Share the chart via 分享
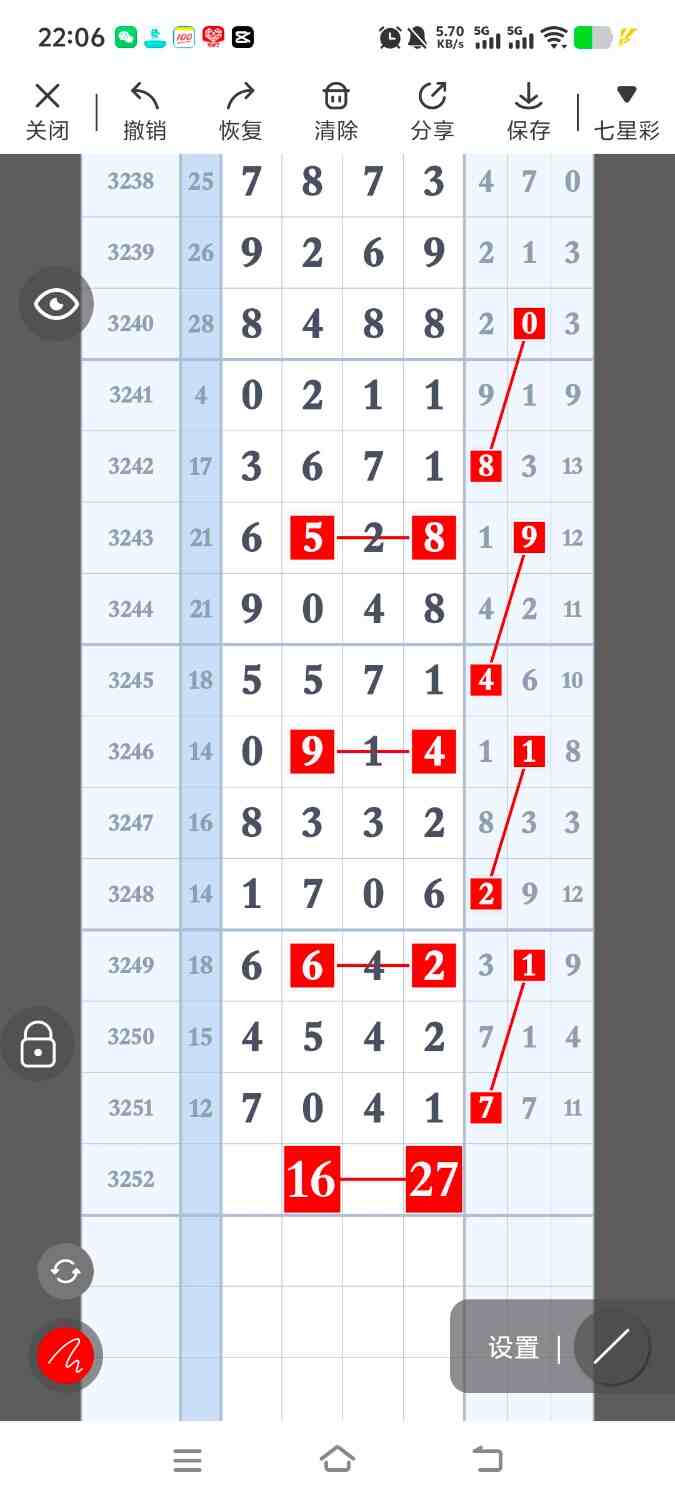The image size is (675, 1500). [x=432, y=112]
